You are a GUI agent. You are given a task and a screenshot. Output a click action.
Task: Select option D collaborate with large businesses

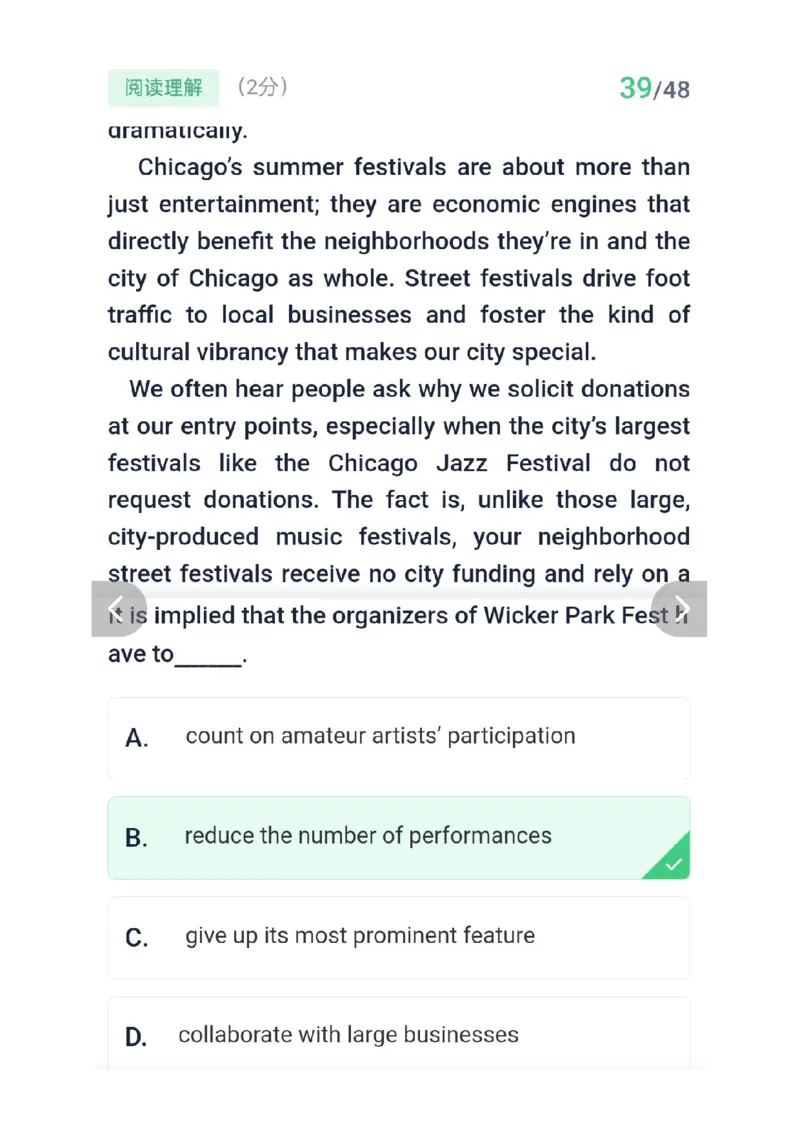click(398, 1035)
